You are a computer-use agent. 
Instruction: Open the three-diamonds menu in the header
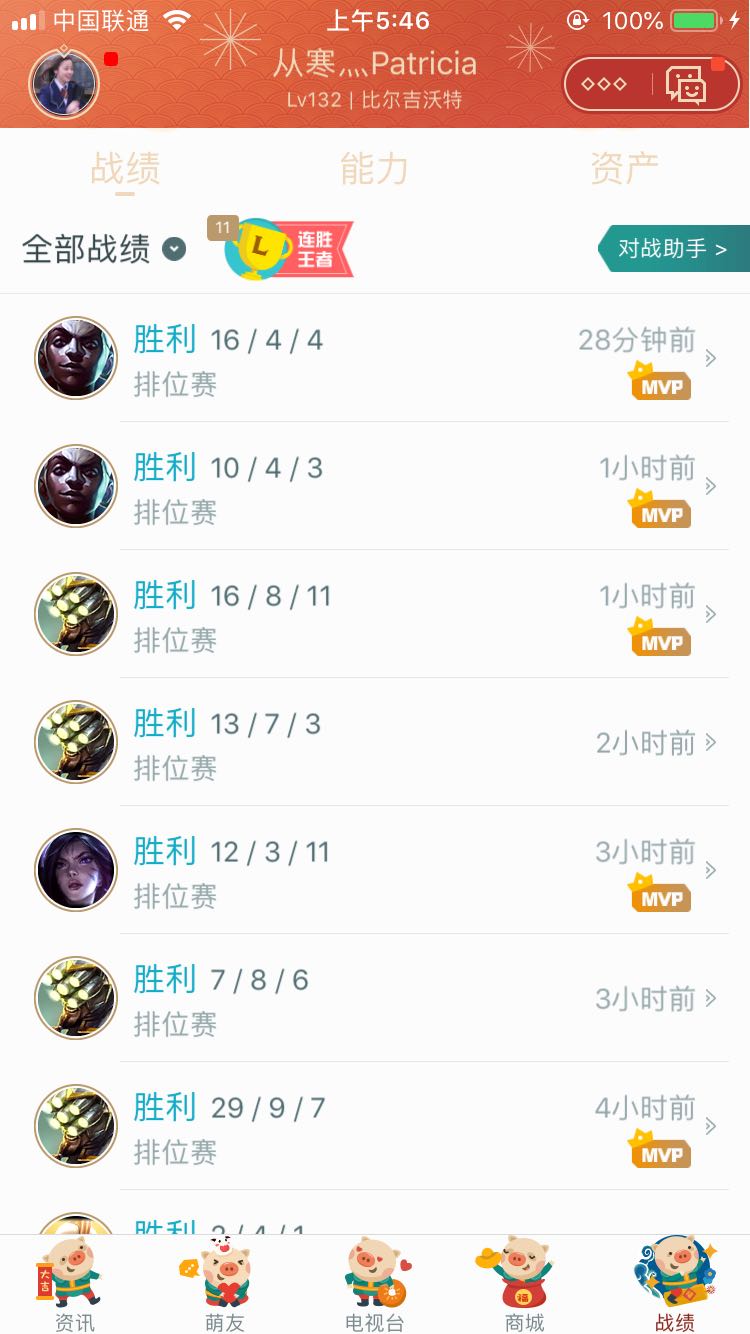(604, 84)
